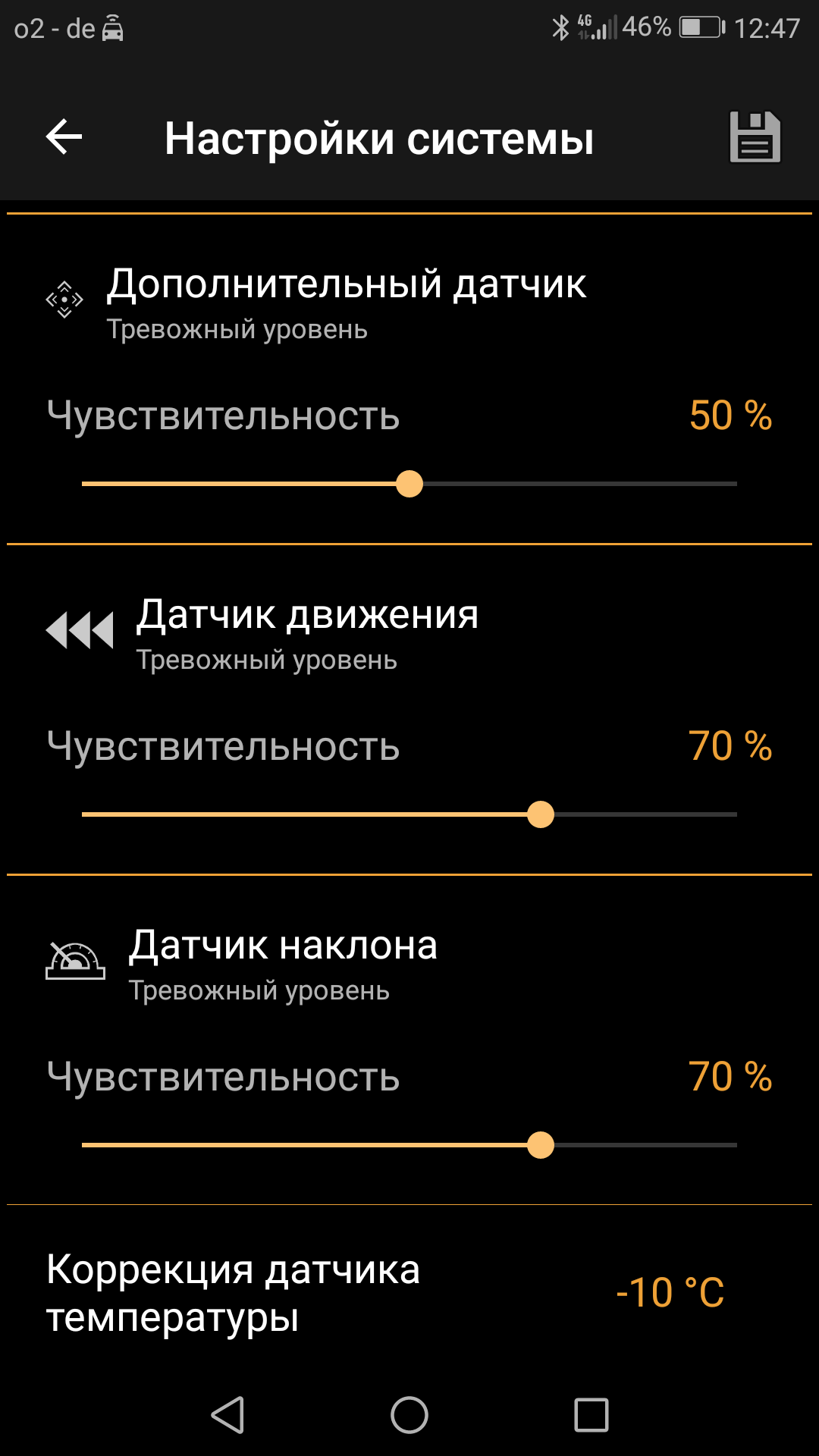Tap the motion sensor sensitivity slider
The width and height of the screenshot is (819, 1456).
point(409,814)
